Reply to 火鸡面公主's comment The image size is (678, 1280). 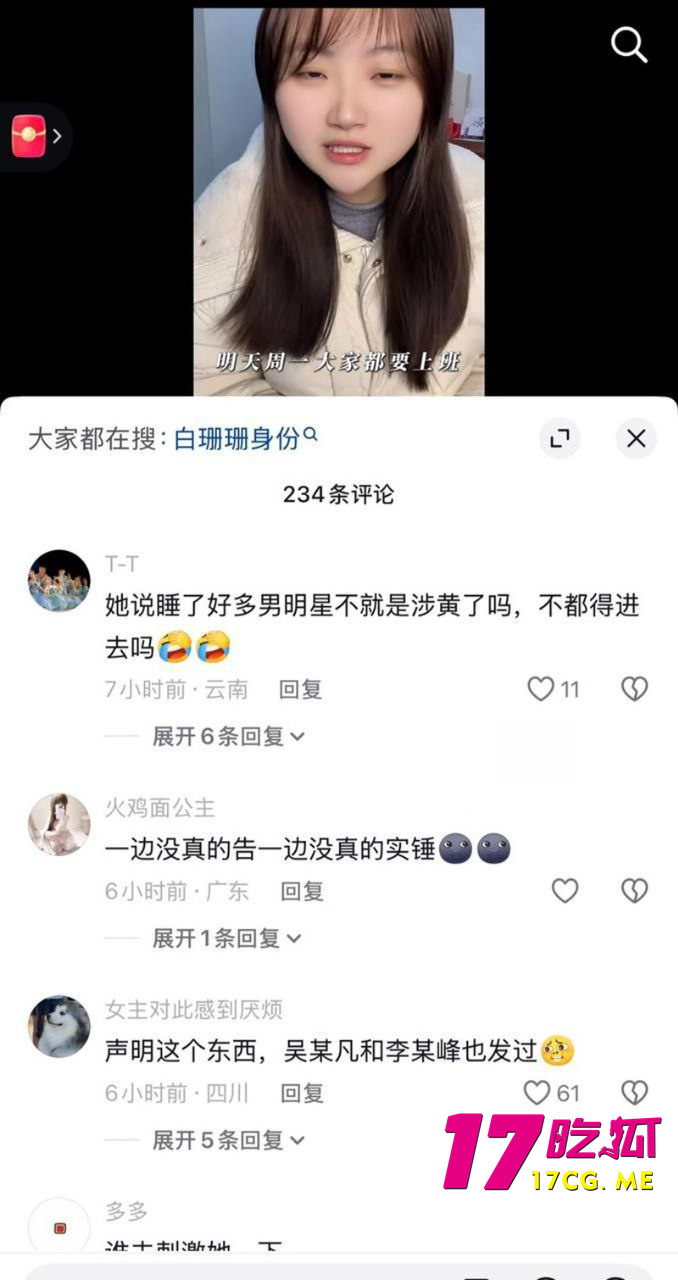click(x=301, y=891)
